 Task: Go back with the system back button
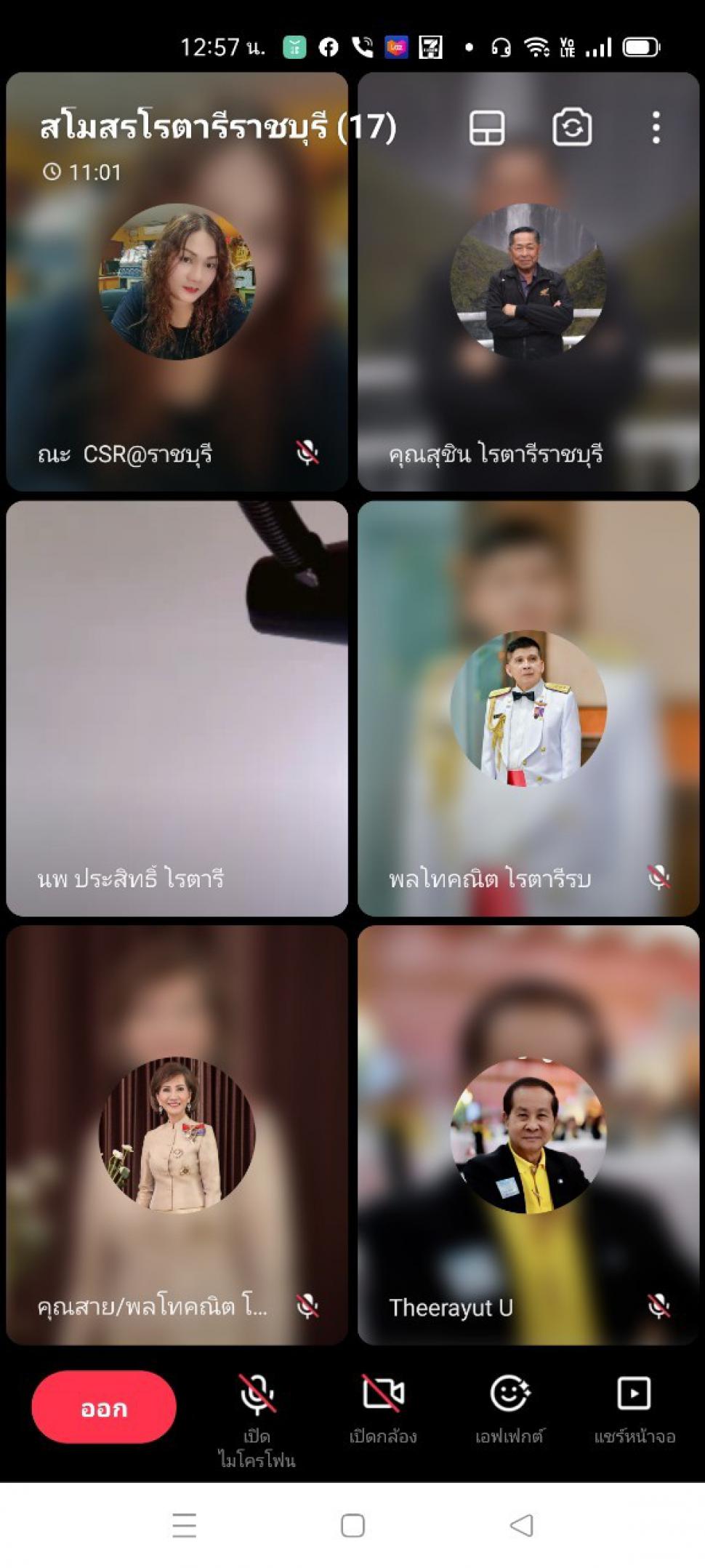522,1525
